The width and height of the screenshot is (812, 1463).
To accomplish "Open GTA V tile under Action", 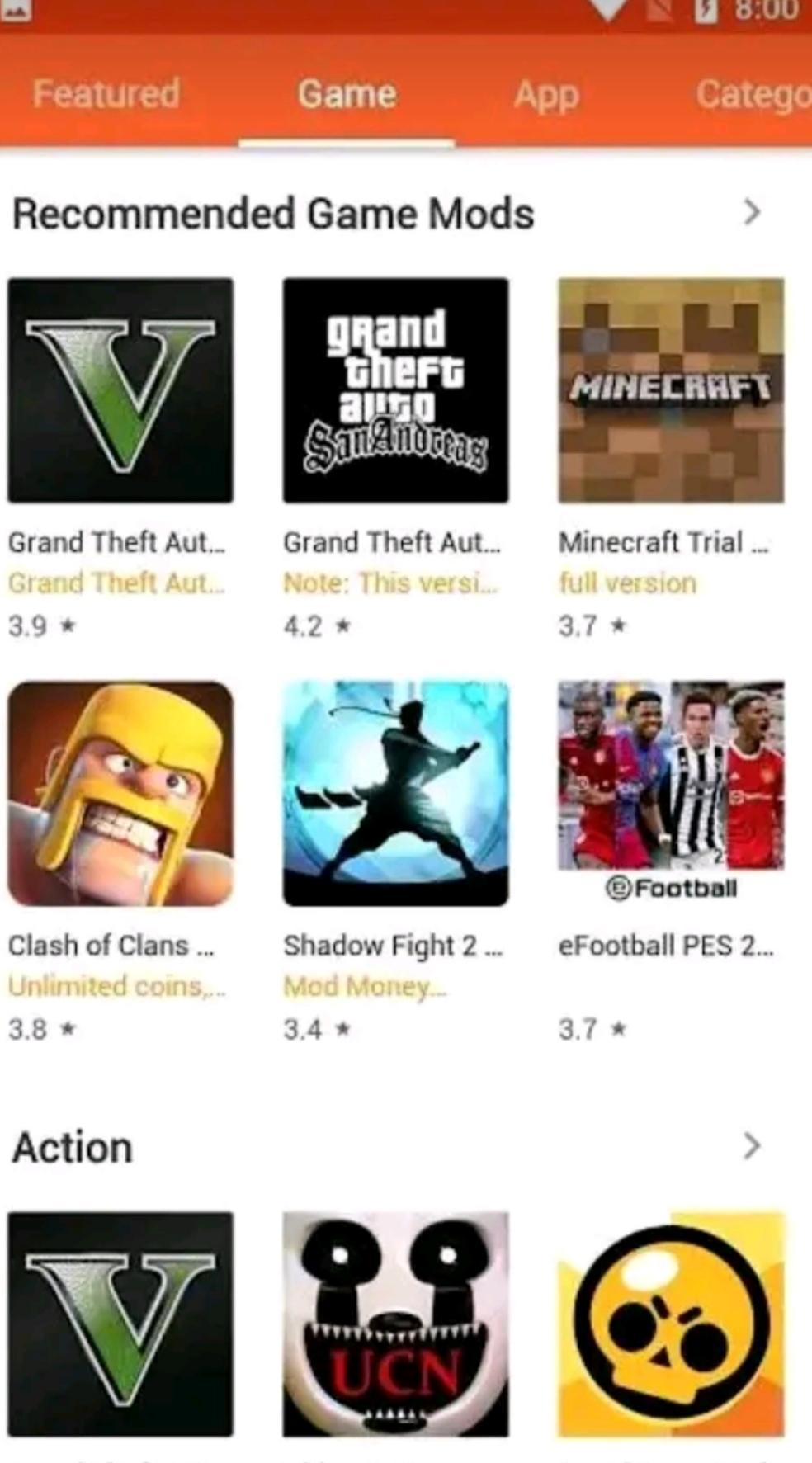I will [120, 1324].
